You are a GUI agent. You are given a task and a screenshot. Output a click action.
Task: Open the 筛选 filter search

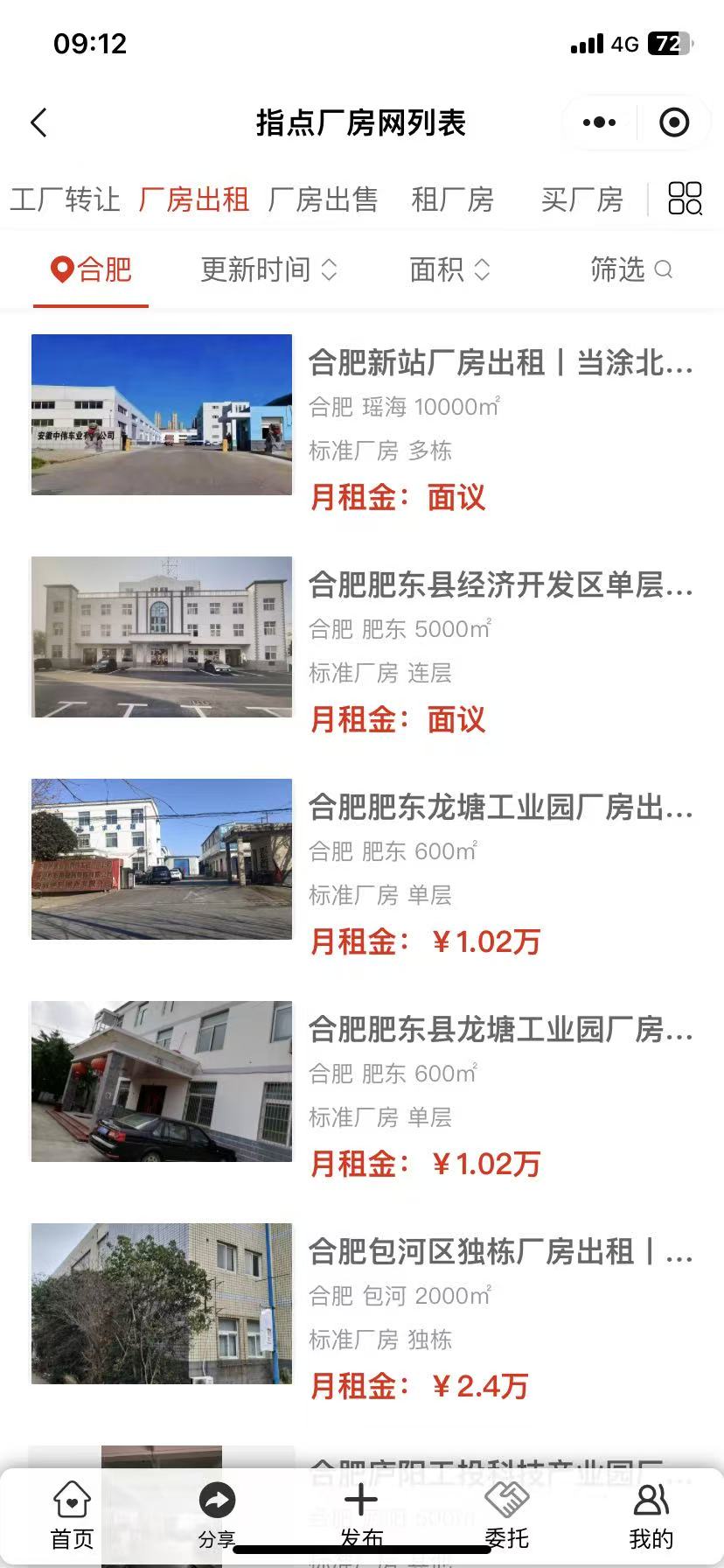pyautogui.click(x=630, y=269)
